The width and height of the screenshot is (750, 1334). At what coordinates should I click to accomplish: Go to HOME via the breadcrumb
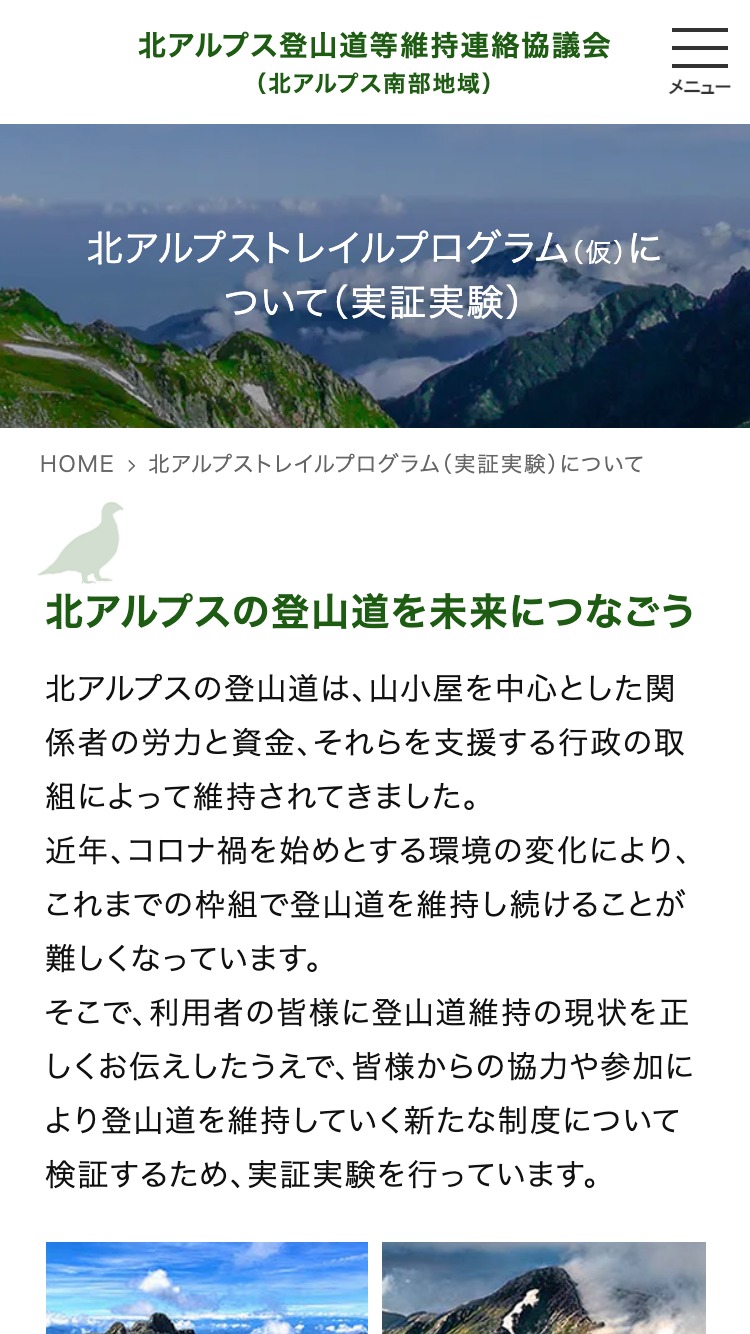coord(77,464)
